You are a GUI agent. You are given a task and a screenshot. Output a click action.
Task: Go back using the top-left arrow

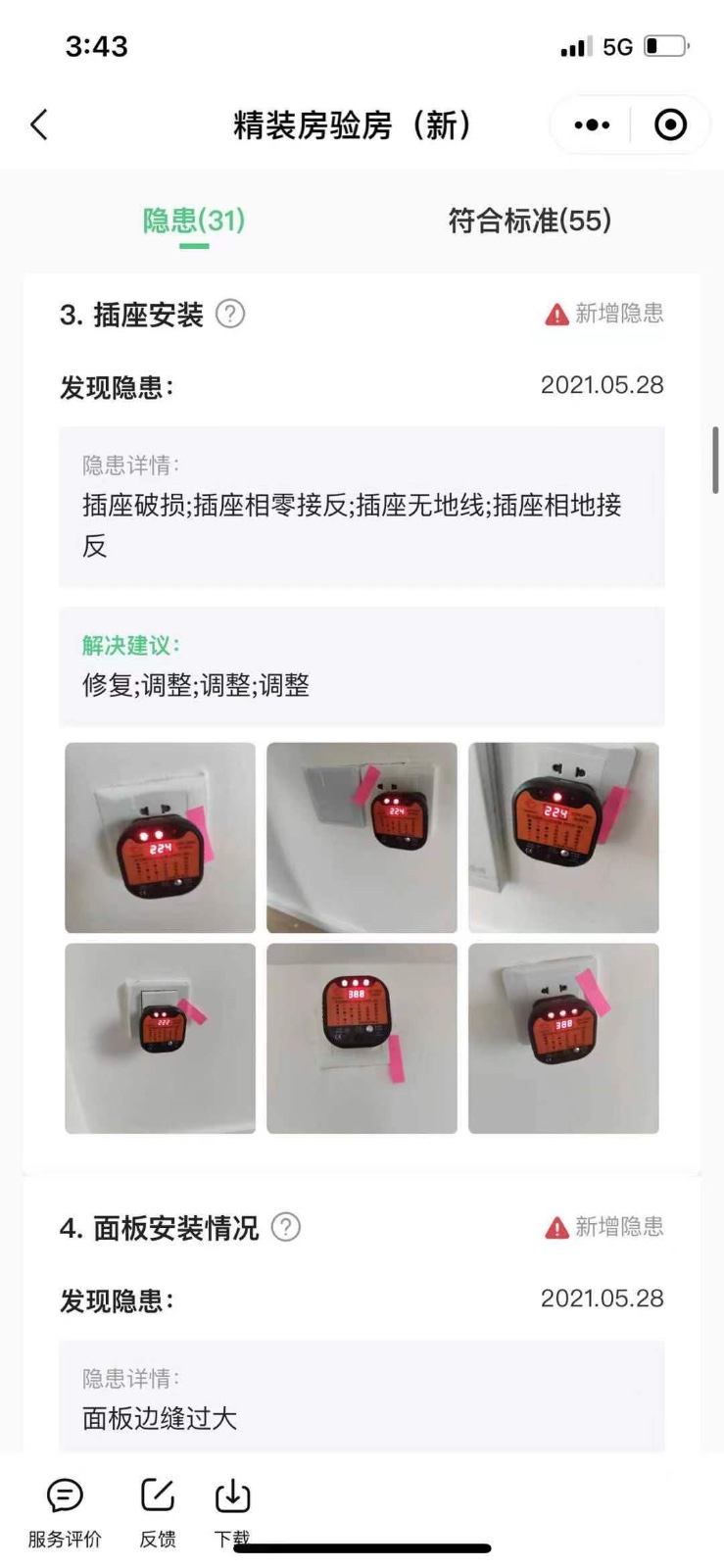point(39,124)
